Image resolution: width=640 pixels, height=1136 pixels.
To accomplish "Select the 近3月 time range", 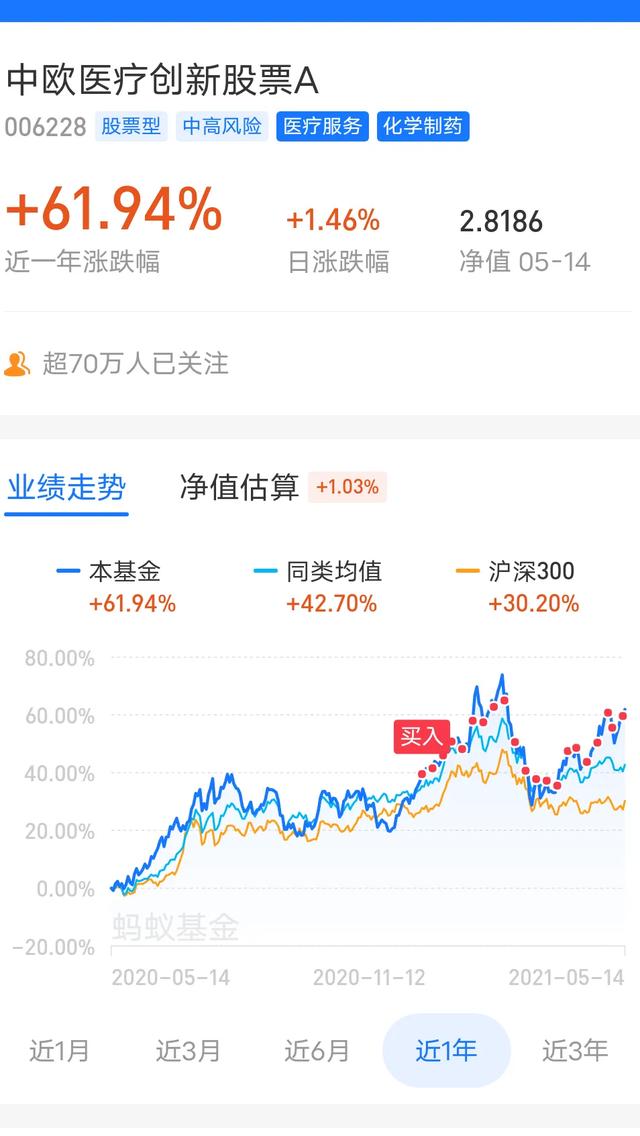I will [188, 1051].
